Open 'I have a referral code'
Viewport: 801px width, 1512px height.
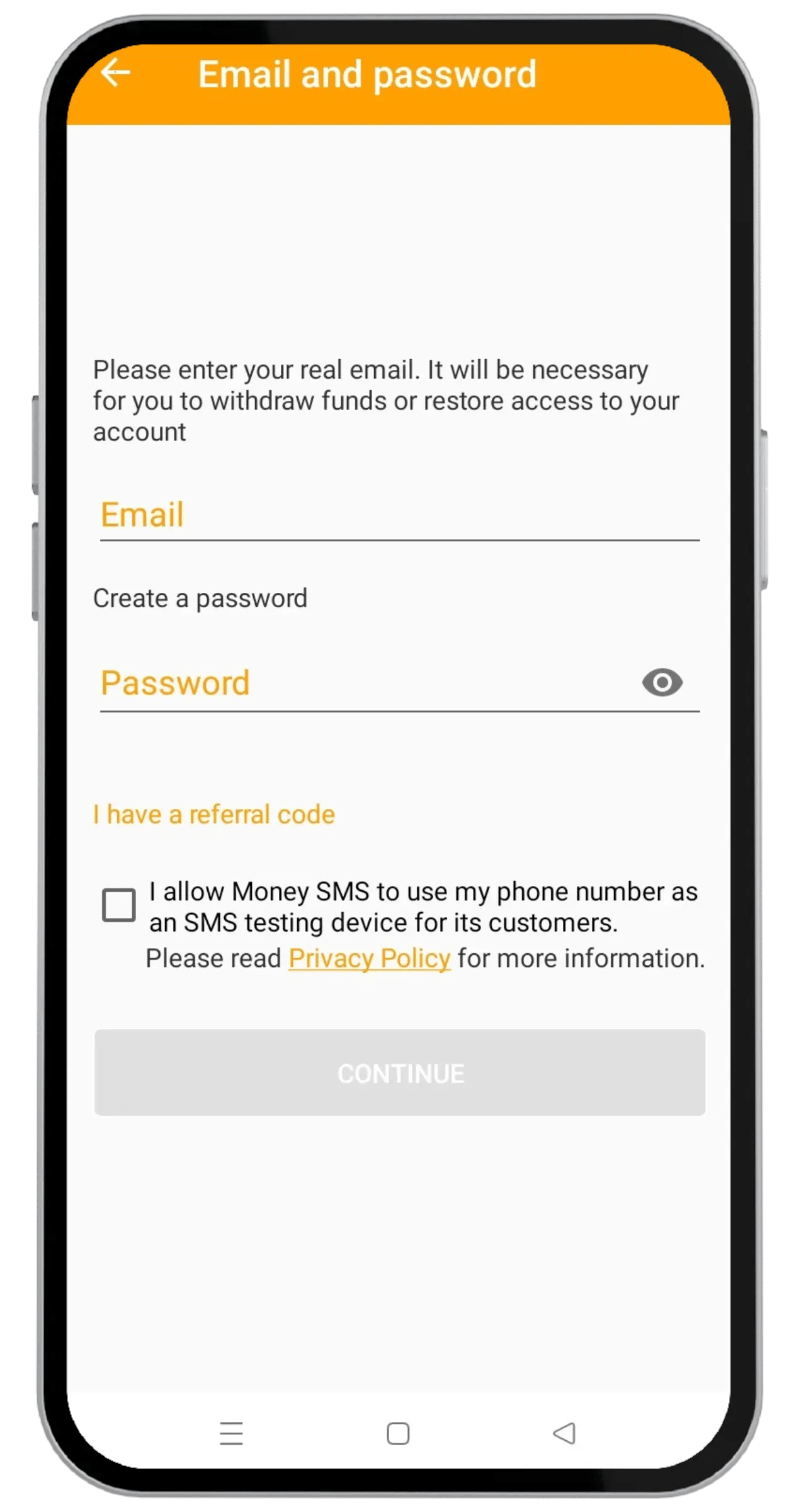(214, 814)
